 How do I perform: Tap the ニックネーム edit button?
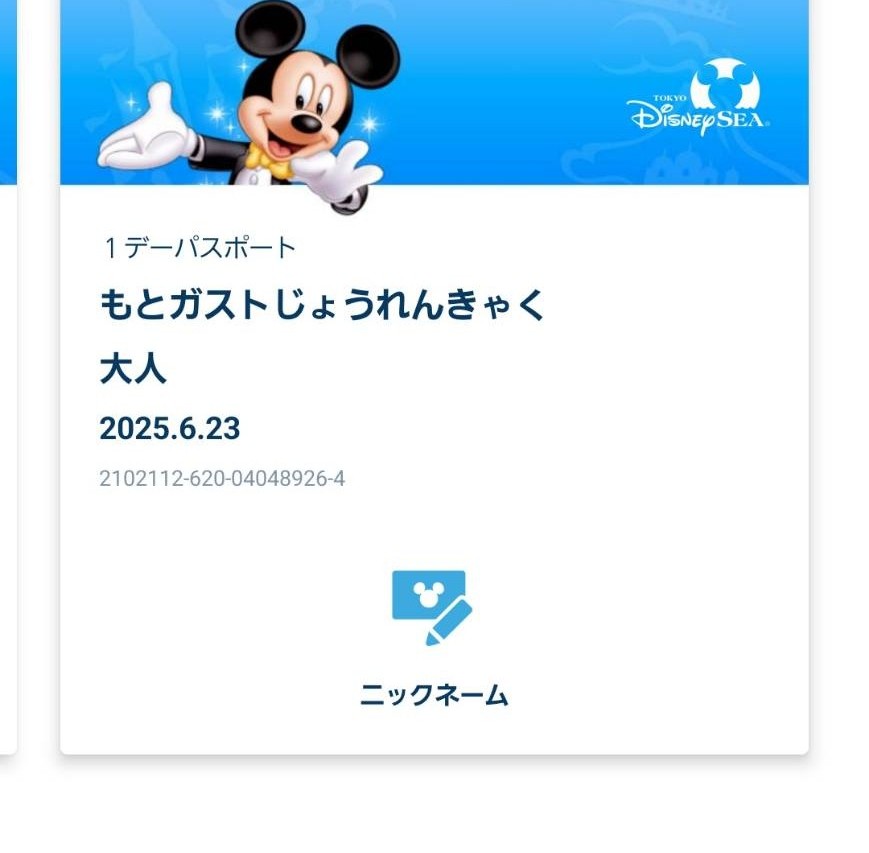tap(433, 639)
